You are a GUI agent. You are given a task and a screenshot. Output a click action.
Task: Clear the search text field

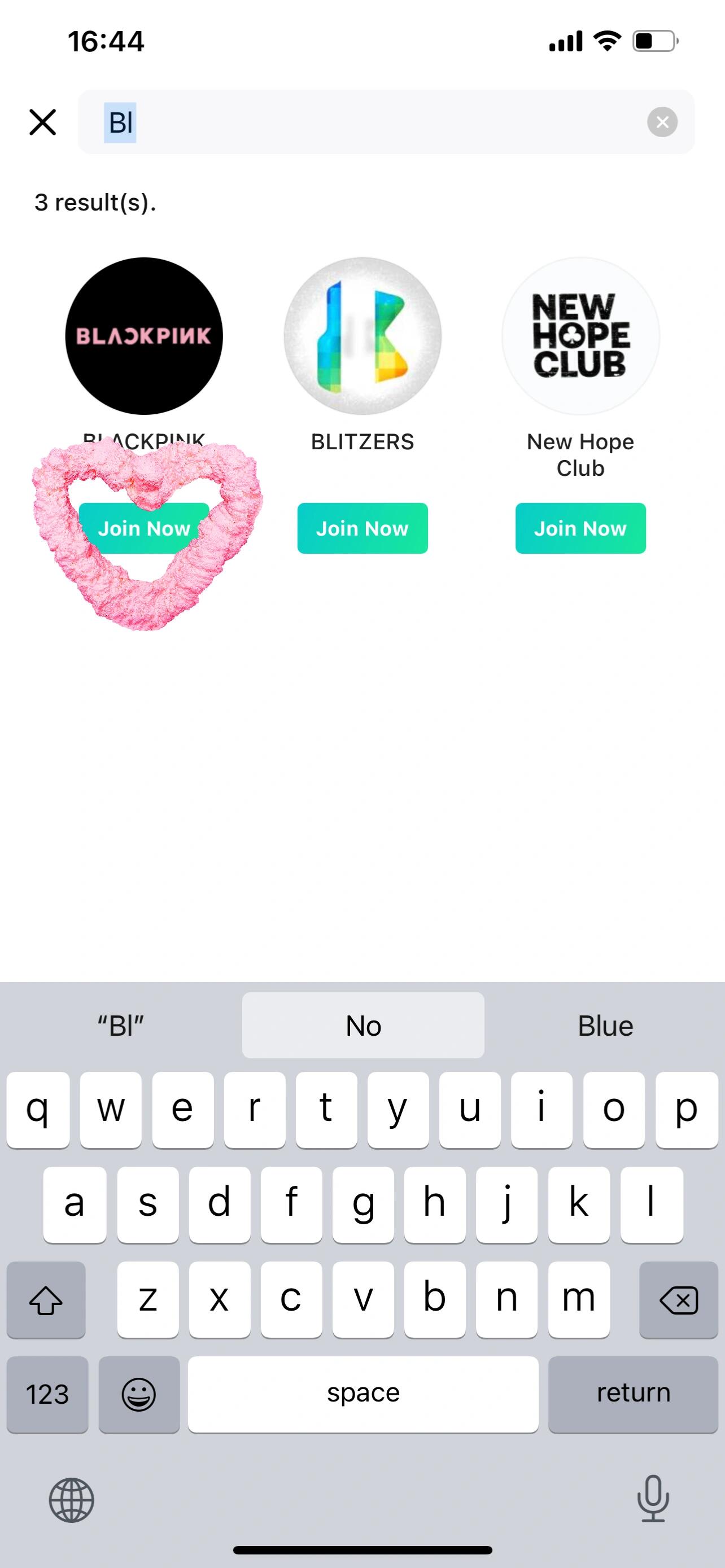(x=662, y=122)
